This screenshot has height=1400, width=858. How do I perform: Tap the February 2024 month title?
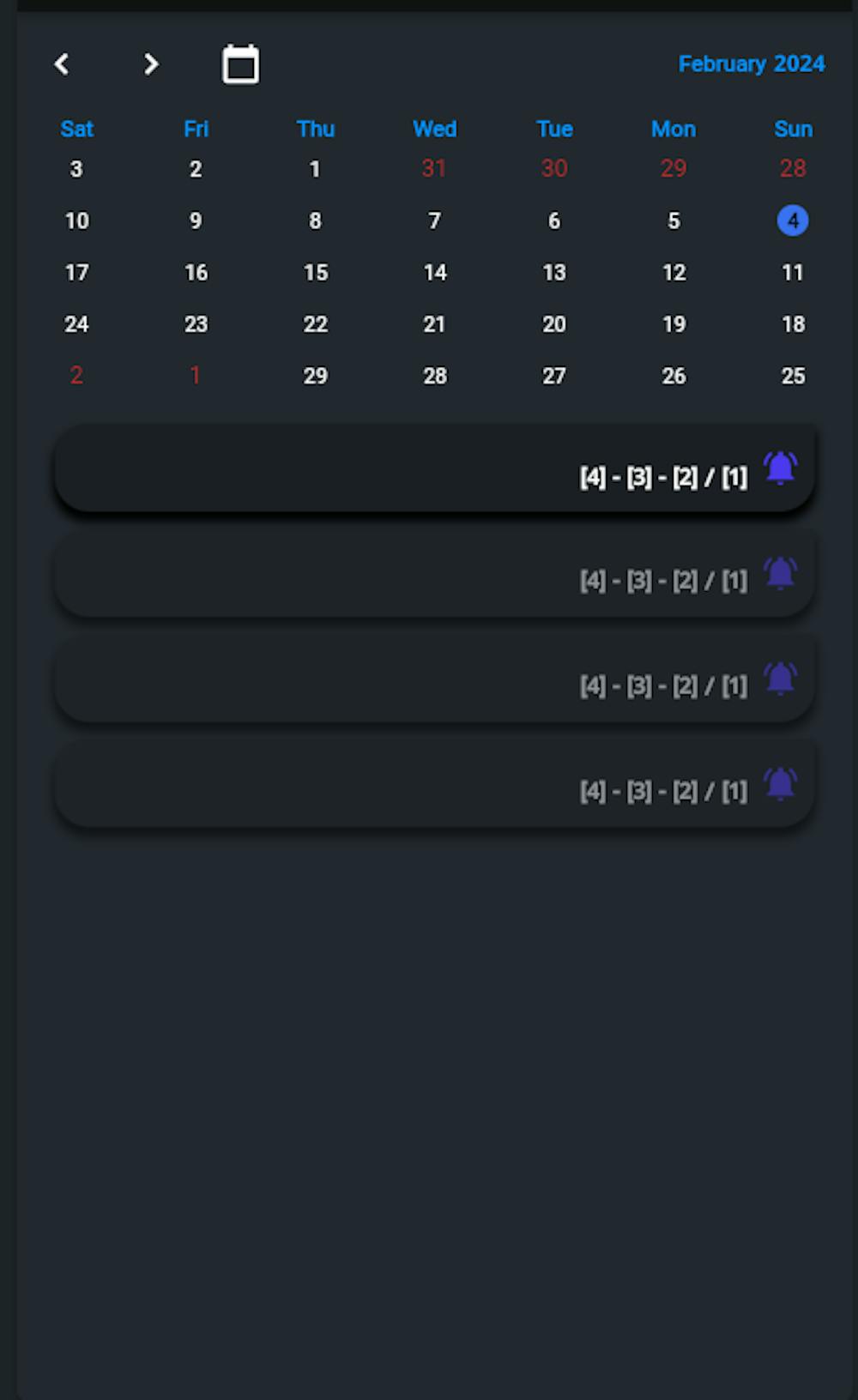pos(751,64)
